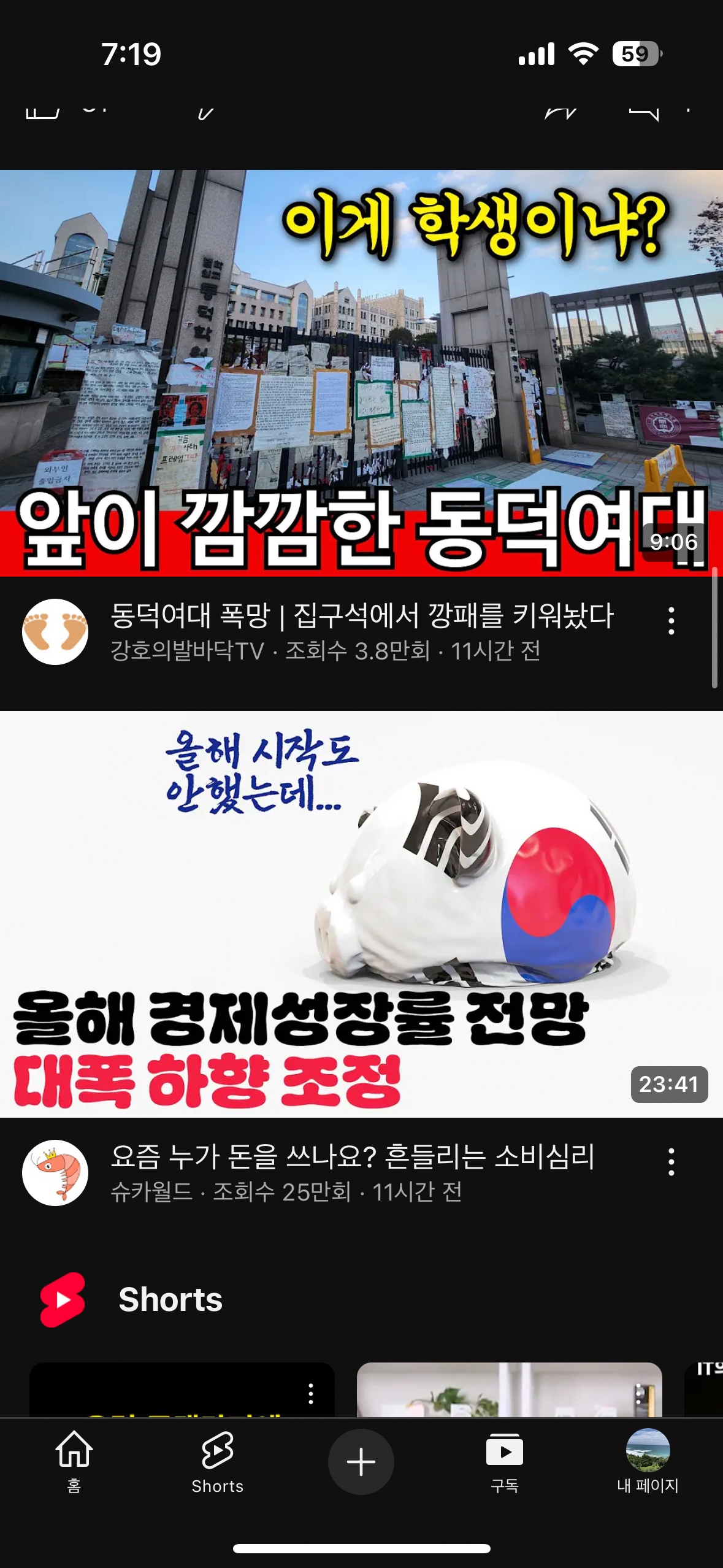Open 강호의발바닥TV channel avatar
The width and height of the screenshot is (723, 1568).
55,632
